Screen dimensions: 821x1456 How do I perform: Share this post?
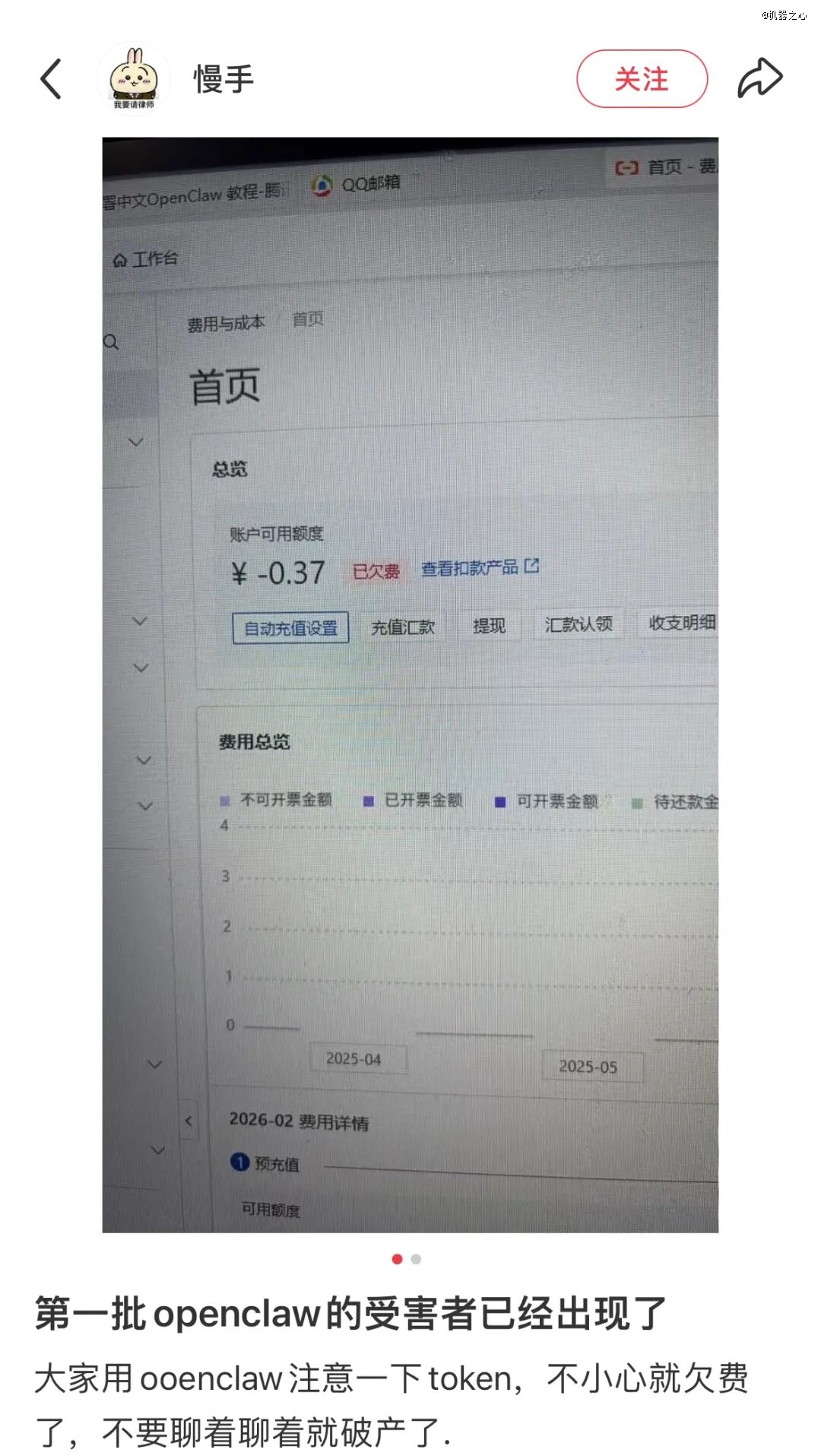[x=759, y=78]
